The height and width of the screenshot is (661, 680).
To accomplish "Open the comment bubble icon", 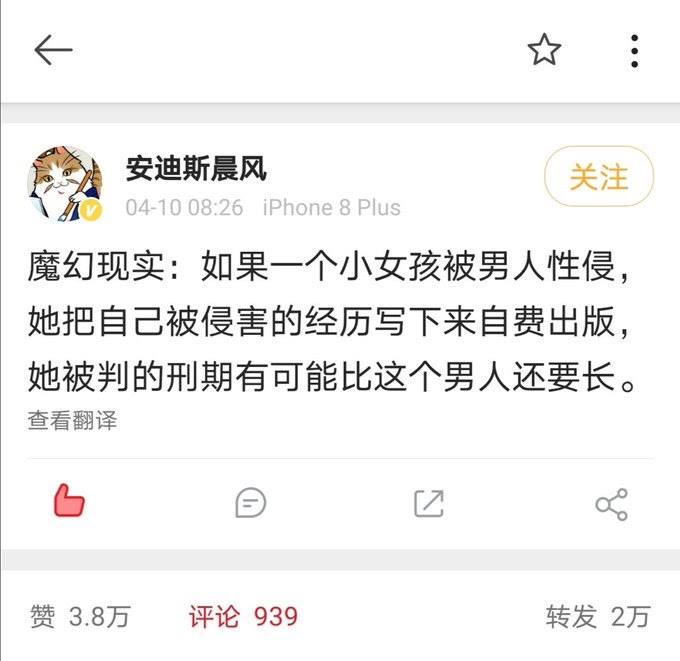I will pyautogui.click(x=250, y=502).
